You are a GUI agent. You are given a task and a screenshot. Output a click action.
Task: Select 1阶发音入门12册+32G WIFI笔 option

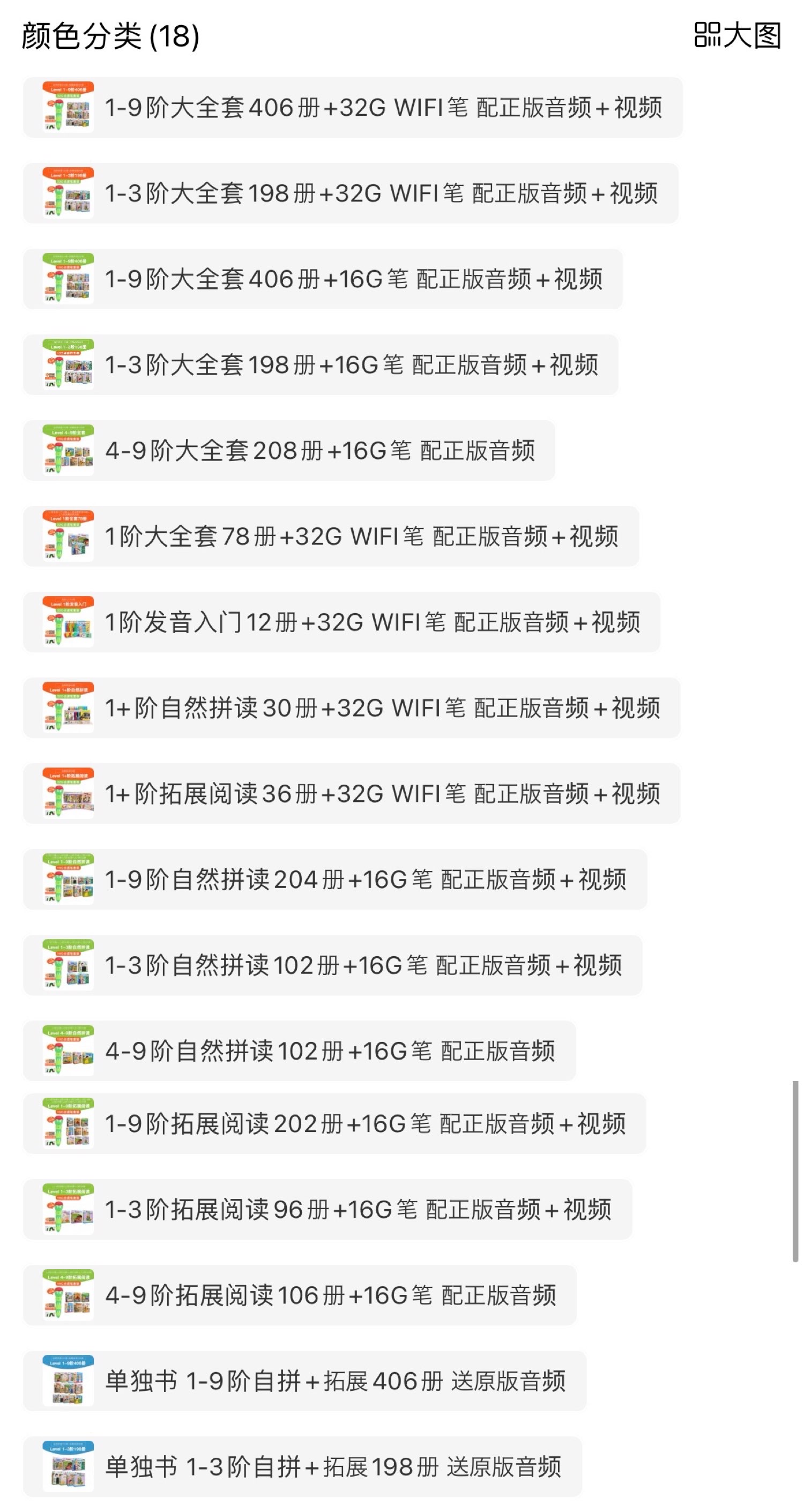pyautogui.click(x=341, y=622)
